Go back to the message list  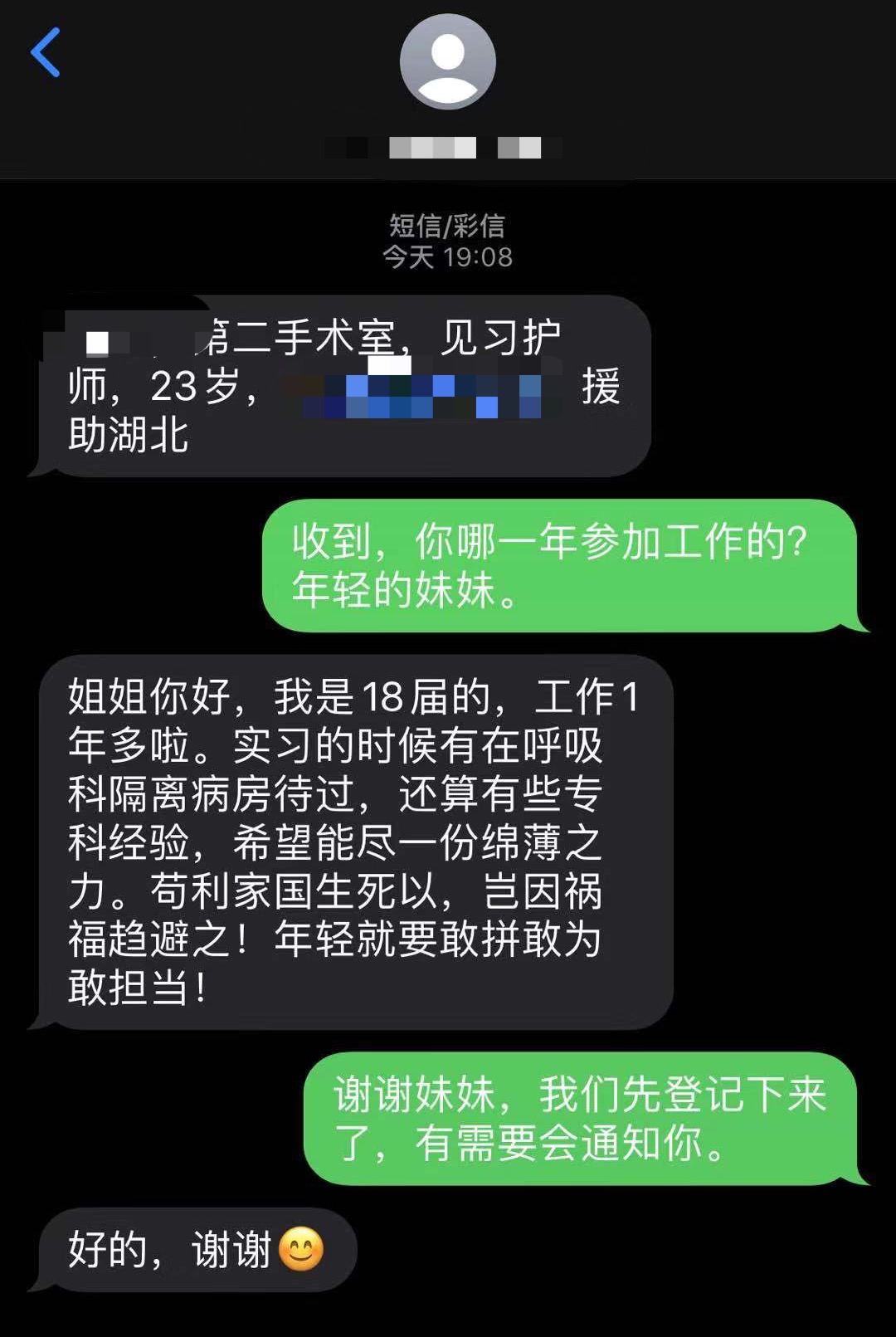coord(46,52)
